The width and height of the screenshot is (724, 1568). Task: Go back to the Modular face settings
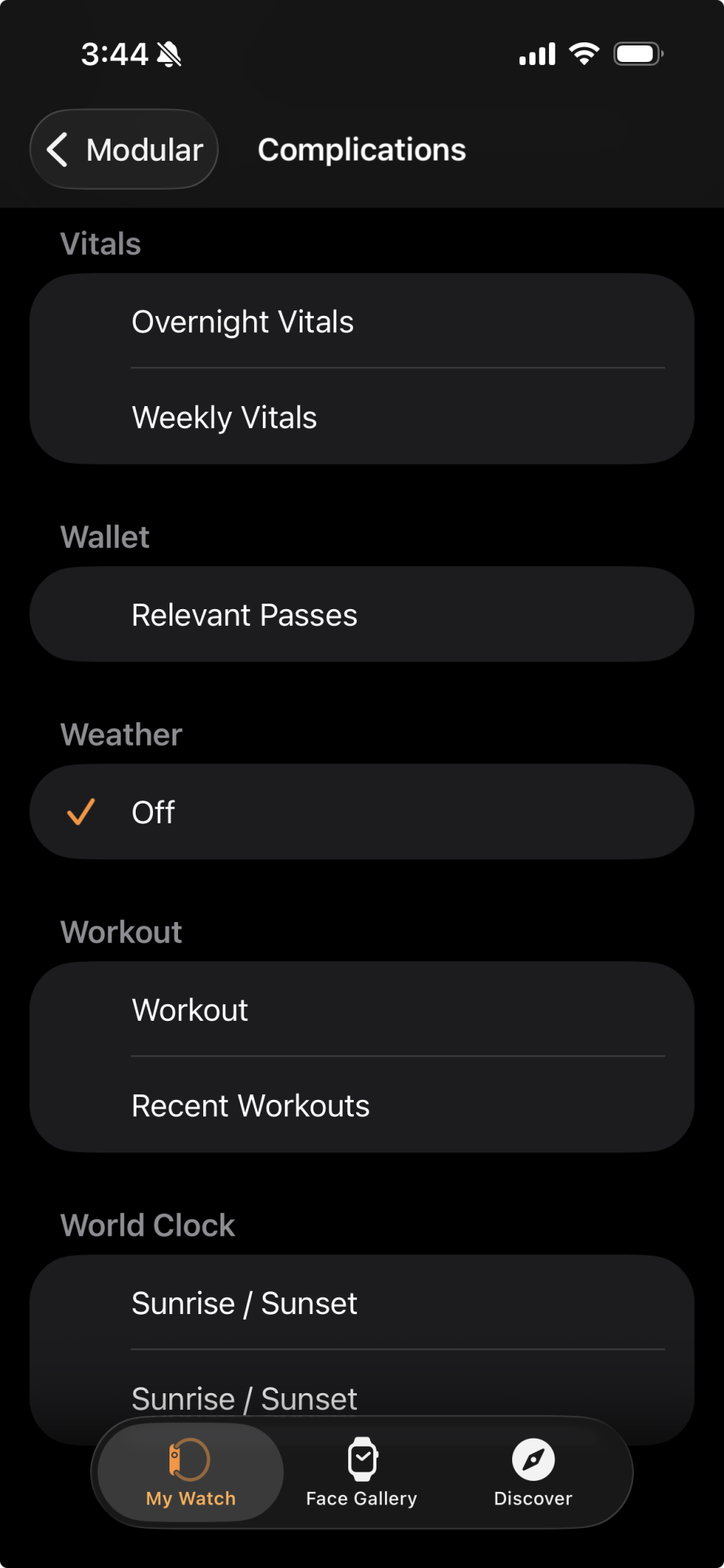click(x=124, y=149)
